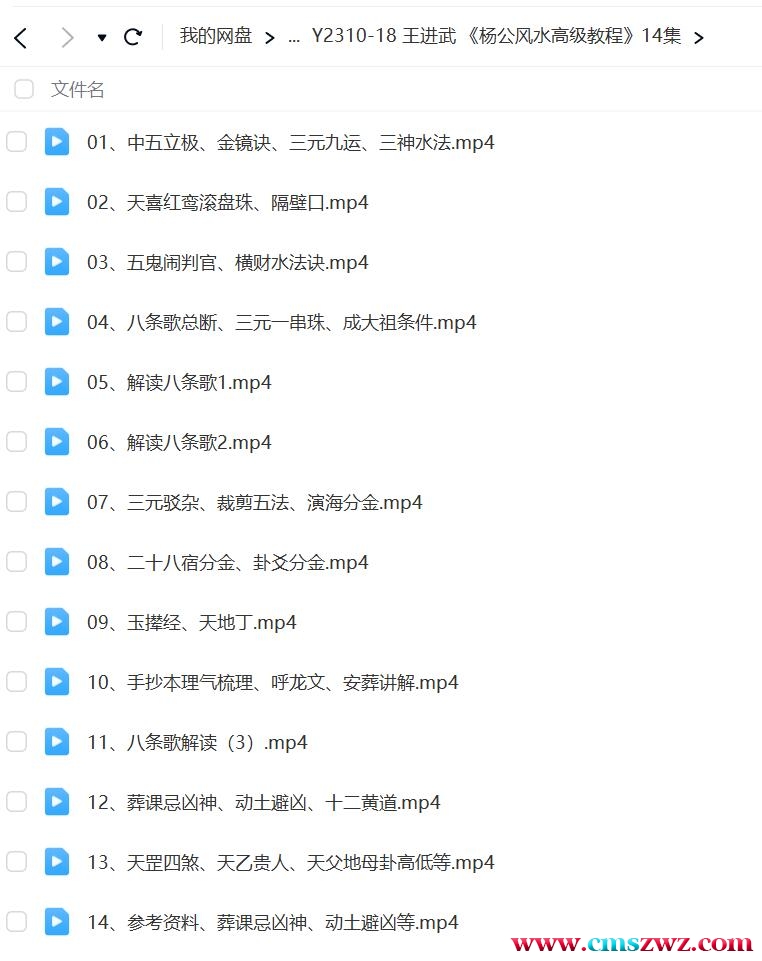Toggle the select-all checkbox beside 文件名

23,90
